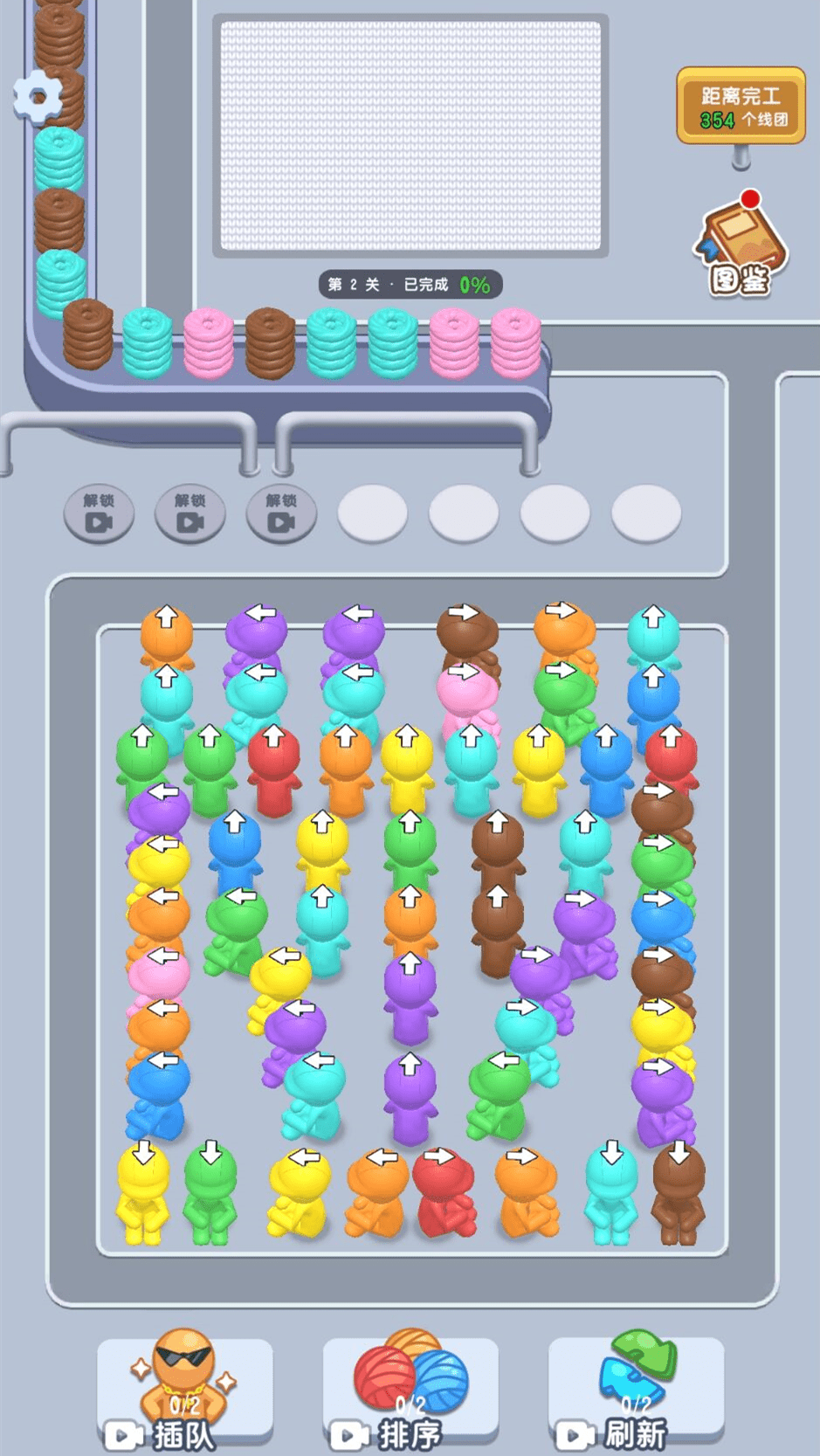The height and width of the screenshot is (1456, 820).
Task: Tap the red character with right arrow
Action: coord(444,1192)
